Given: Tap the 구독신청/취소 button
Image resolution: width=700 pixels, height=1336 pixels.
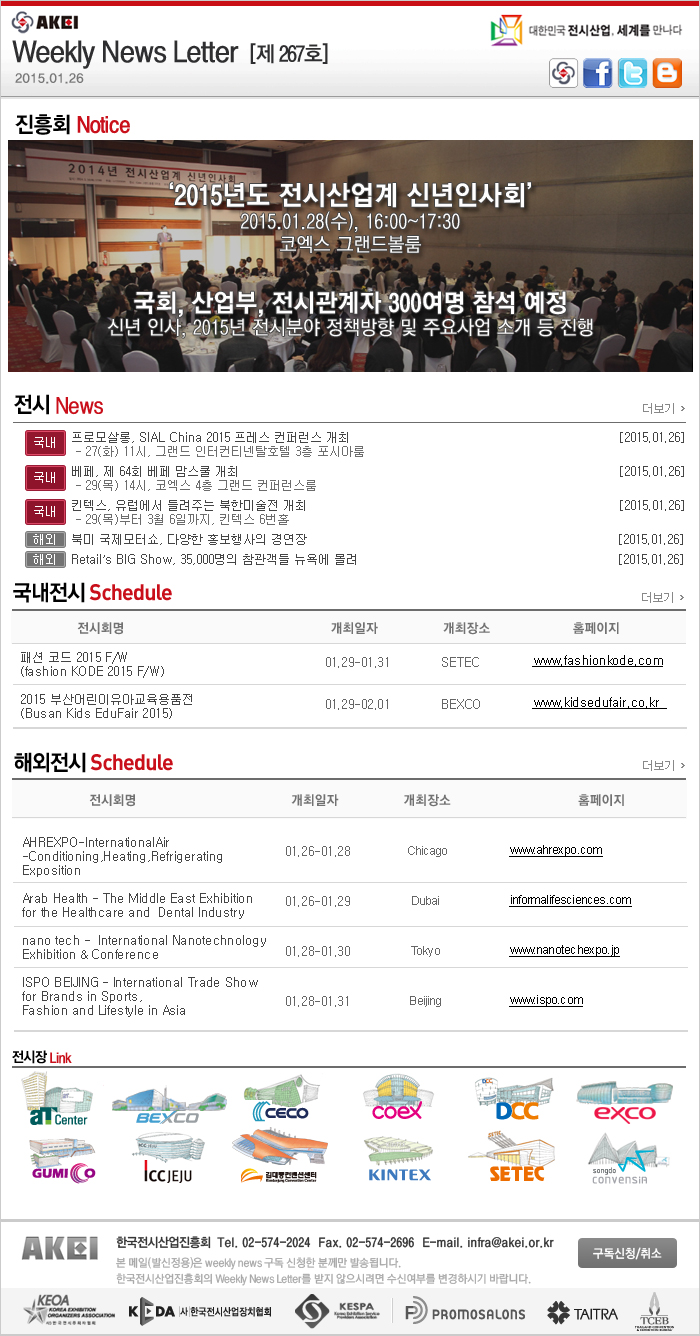Looking at the screenshot, I should click(627, 1253).
